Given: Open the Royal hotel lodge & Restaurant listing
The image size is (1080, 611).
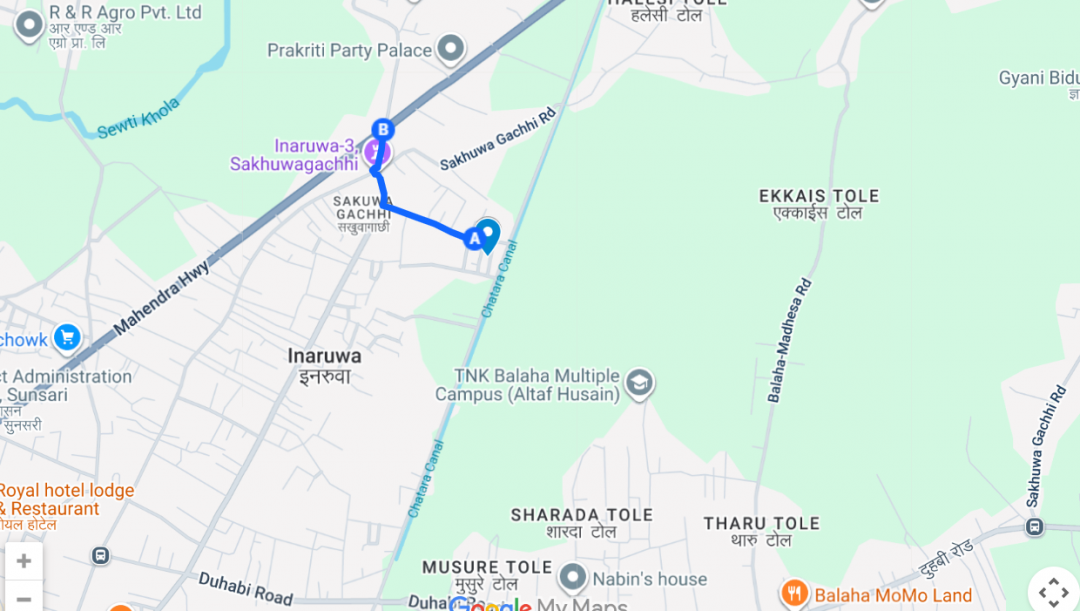Looking at the screenshot, I should (x=67, y=499).
